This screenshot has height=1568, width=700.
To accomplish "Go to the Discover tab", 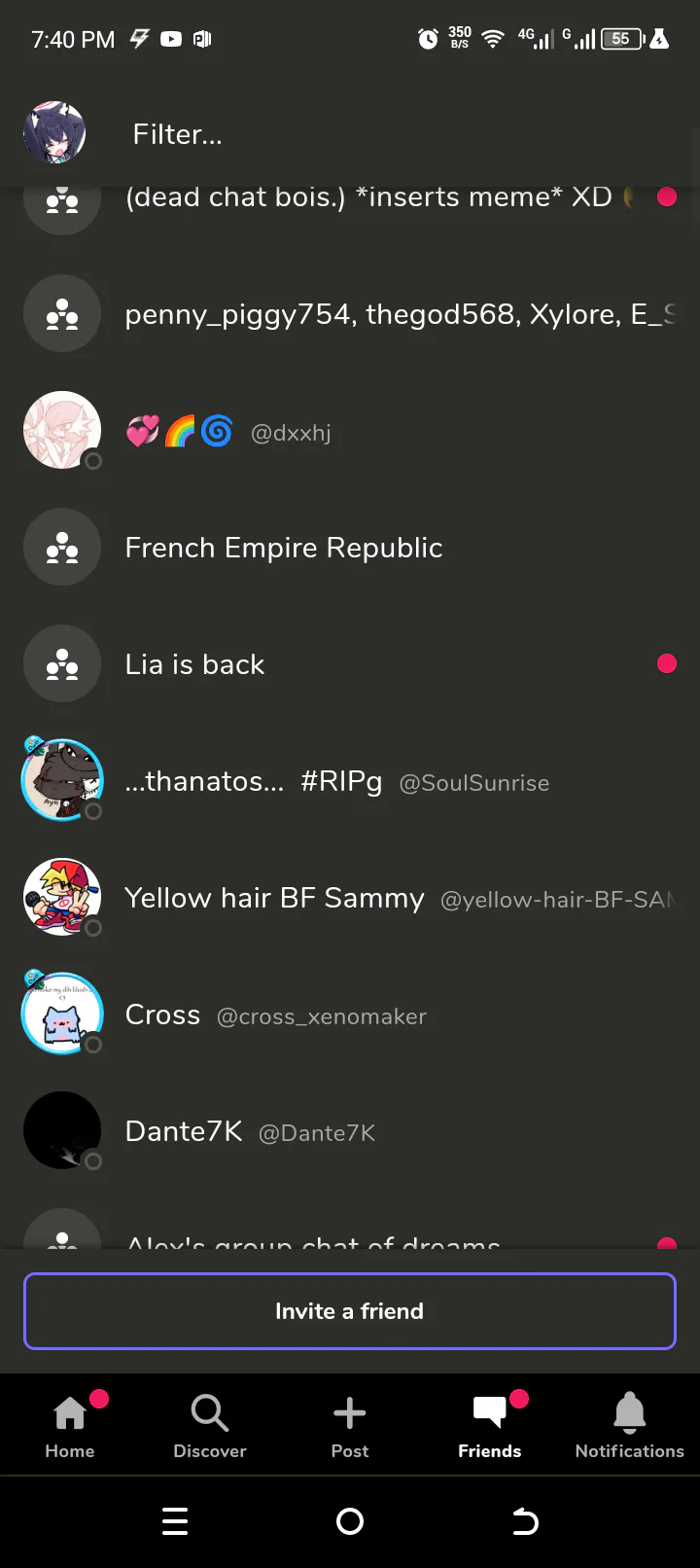I will tap(210, 1425).
